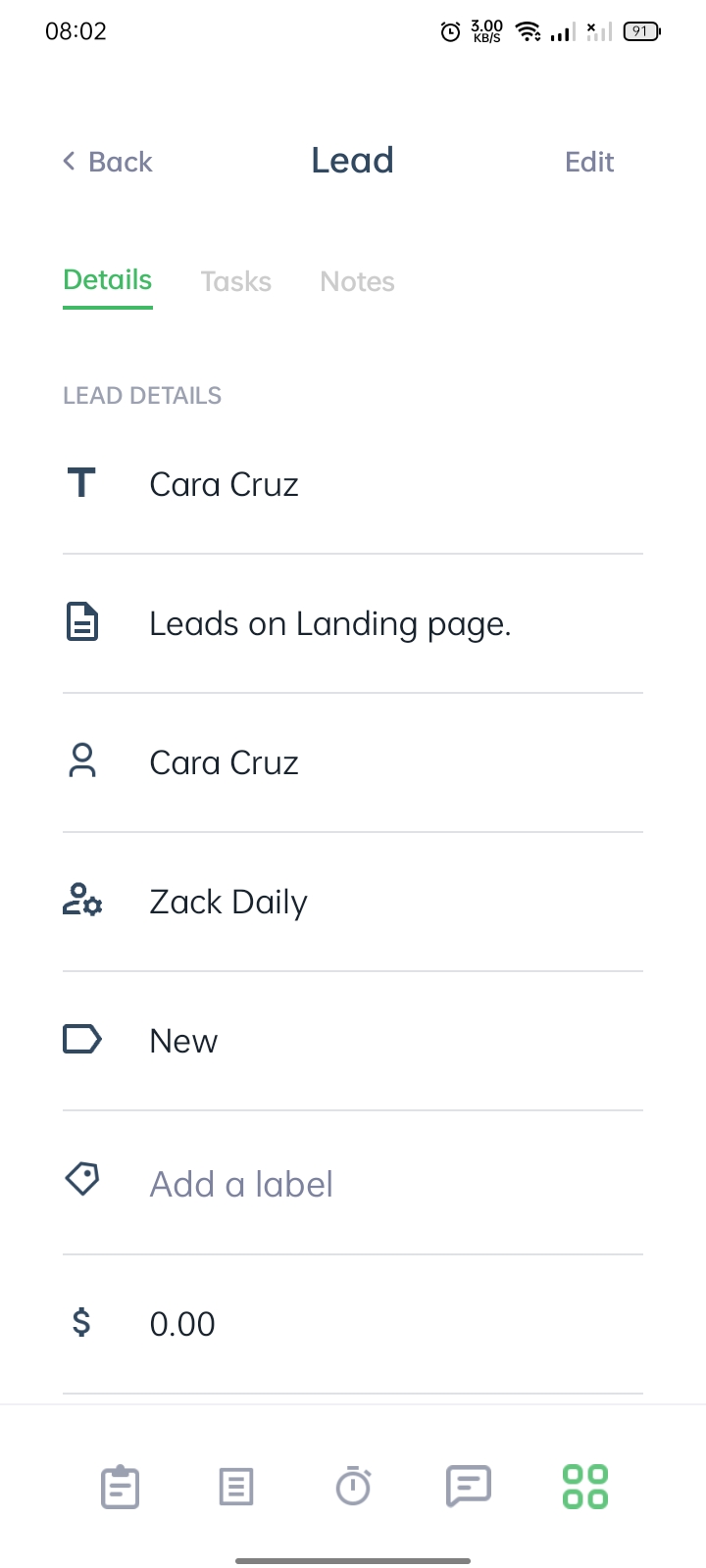Select the Details tab
The image size is (706, 1568).
pyautogui.click(x=108, y=281)
